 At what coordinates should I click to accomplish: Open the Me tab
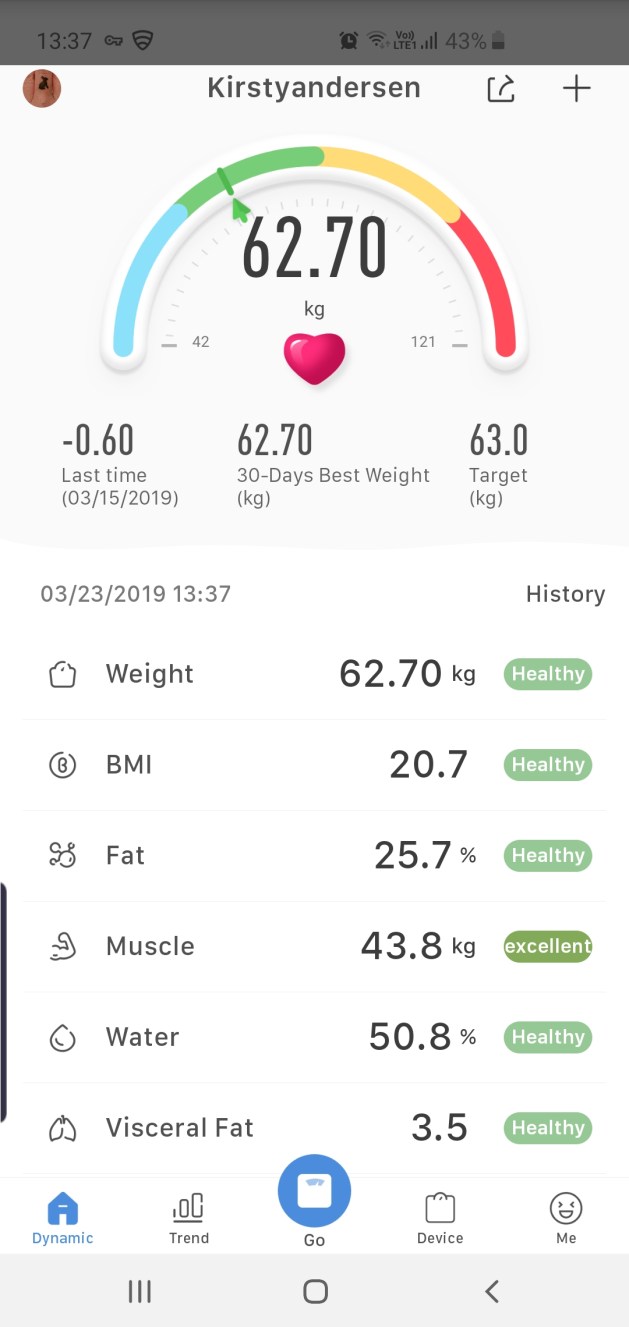[566, 1218]
